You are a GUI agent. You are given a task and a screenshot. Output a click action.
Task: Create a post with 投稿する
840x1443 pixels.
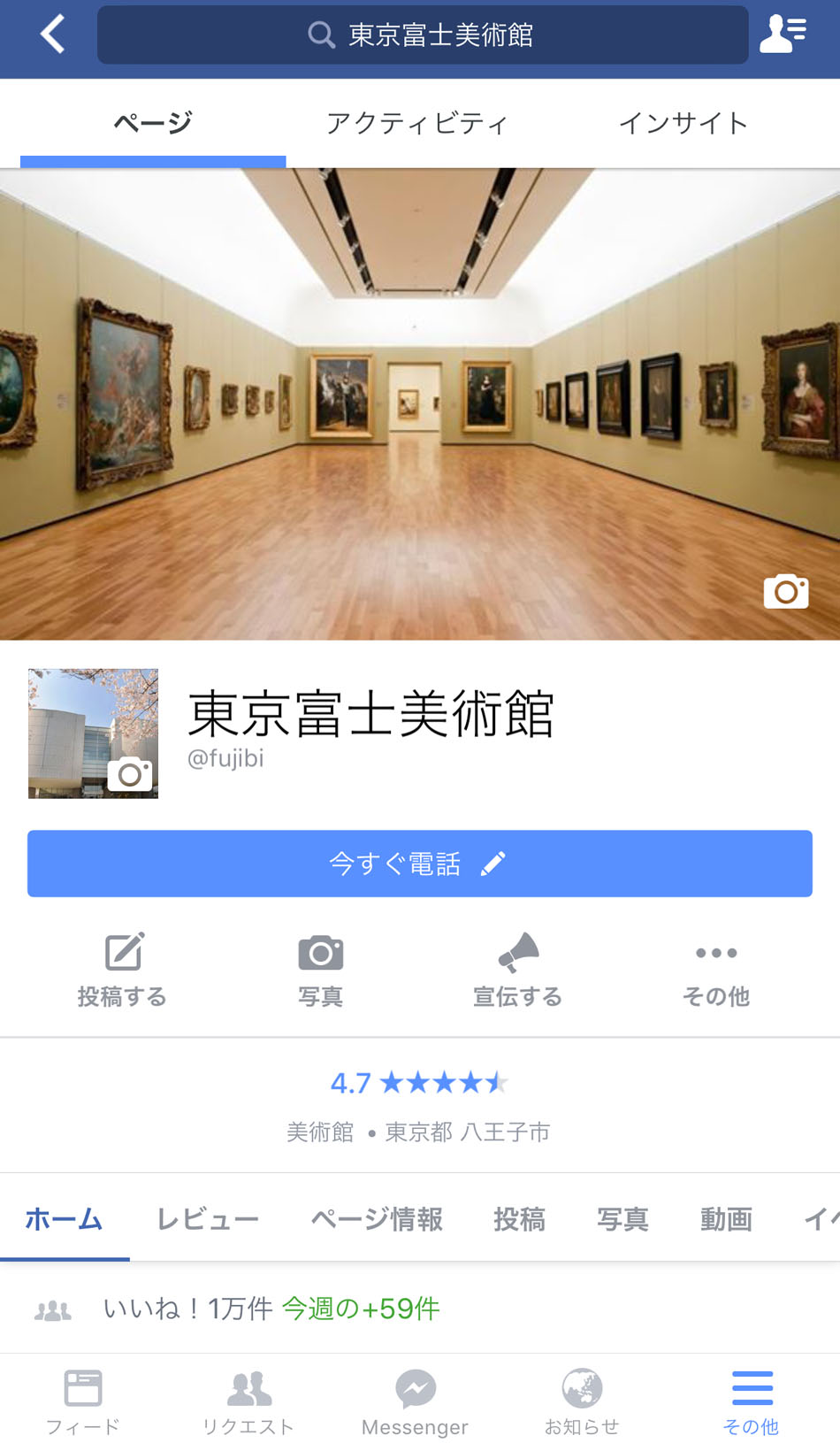point(122,970)
